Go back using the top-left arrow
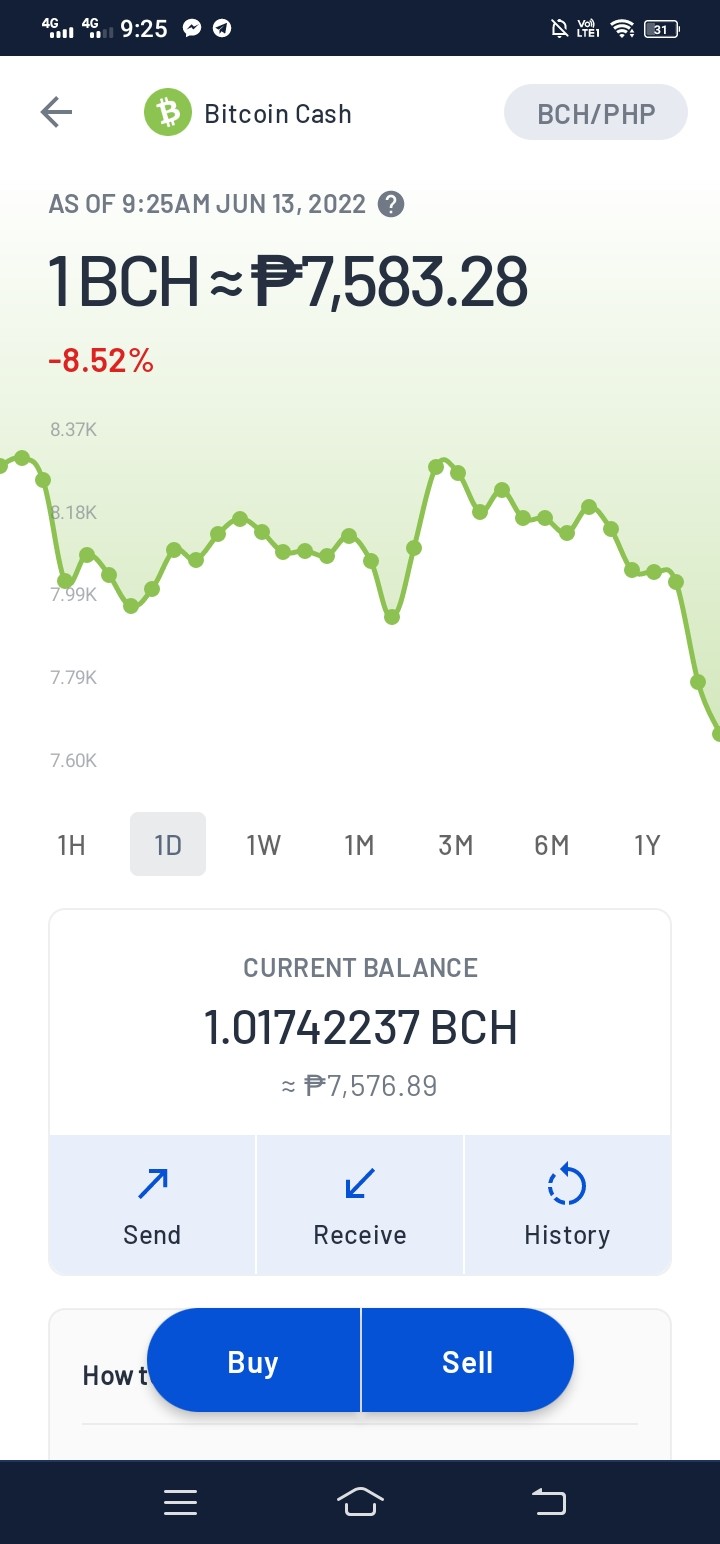Screen dimensions: 720x1544 56,113
